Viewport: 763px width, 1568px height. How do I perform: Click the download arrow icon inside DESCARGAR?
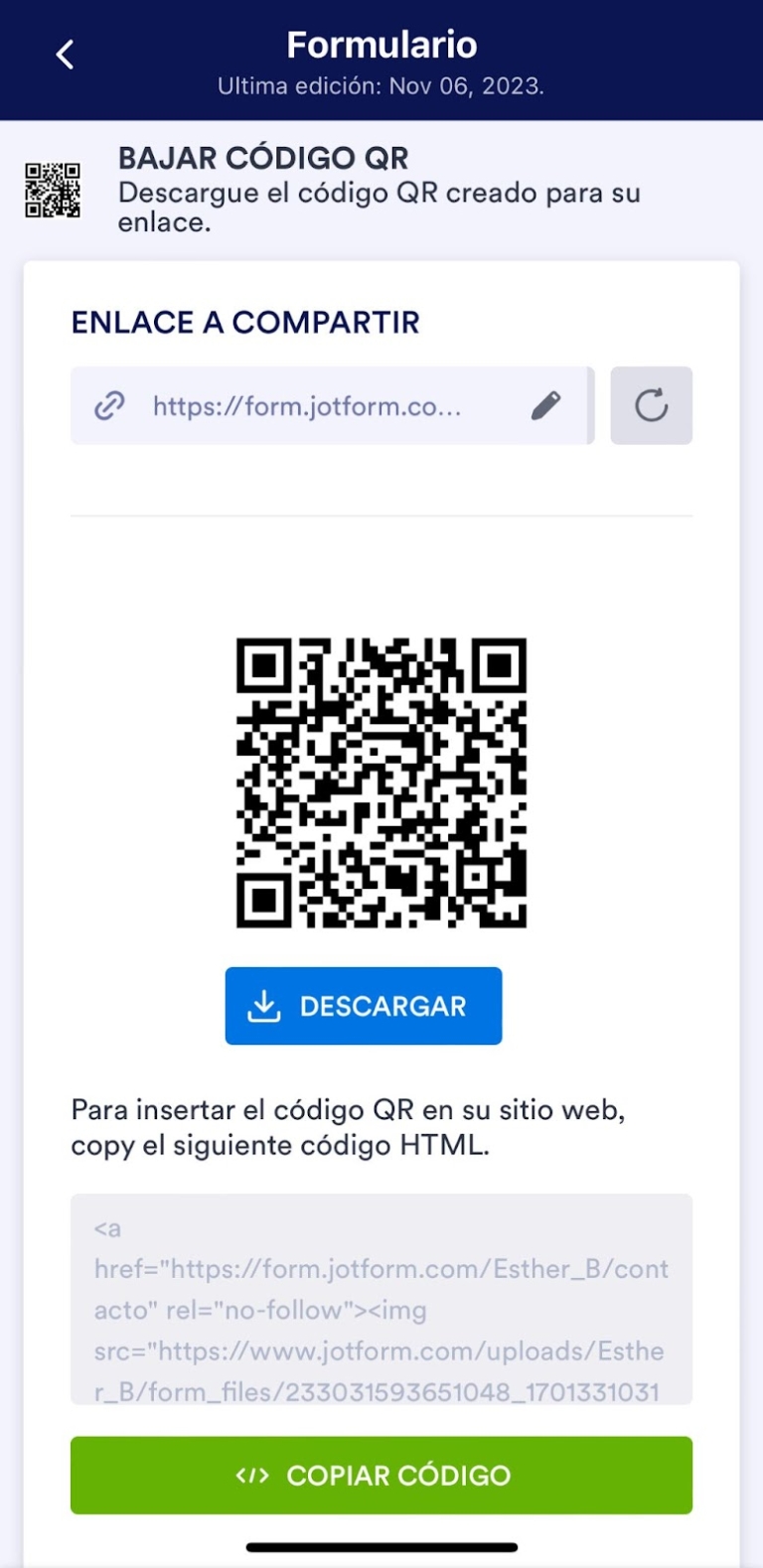(x=262, y=1005)
